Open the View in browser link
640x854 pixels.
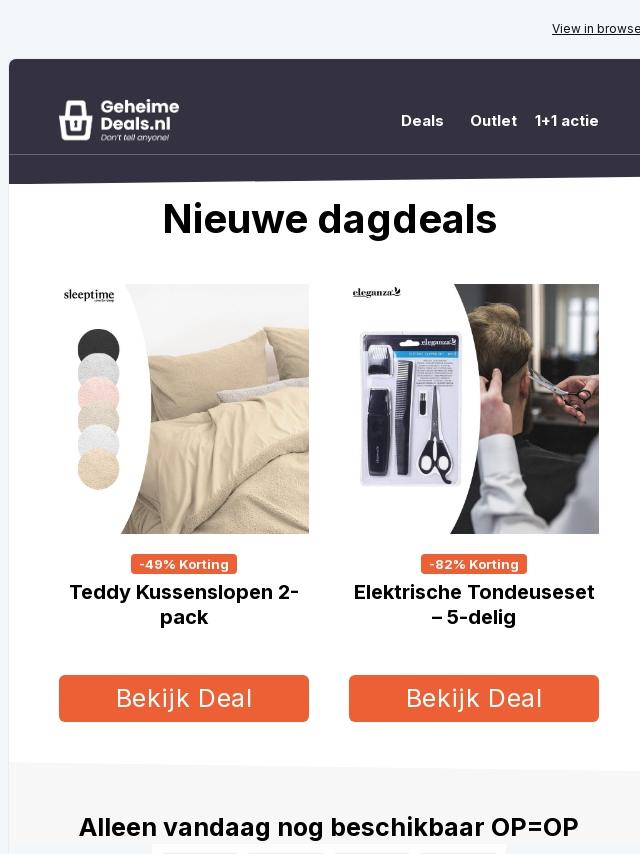(x=596, y=29)
